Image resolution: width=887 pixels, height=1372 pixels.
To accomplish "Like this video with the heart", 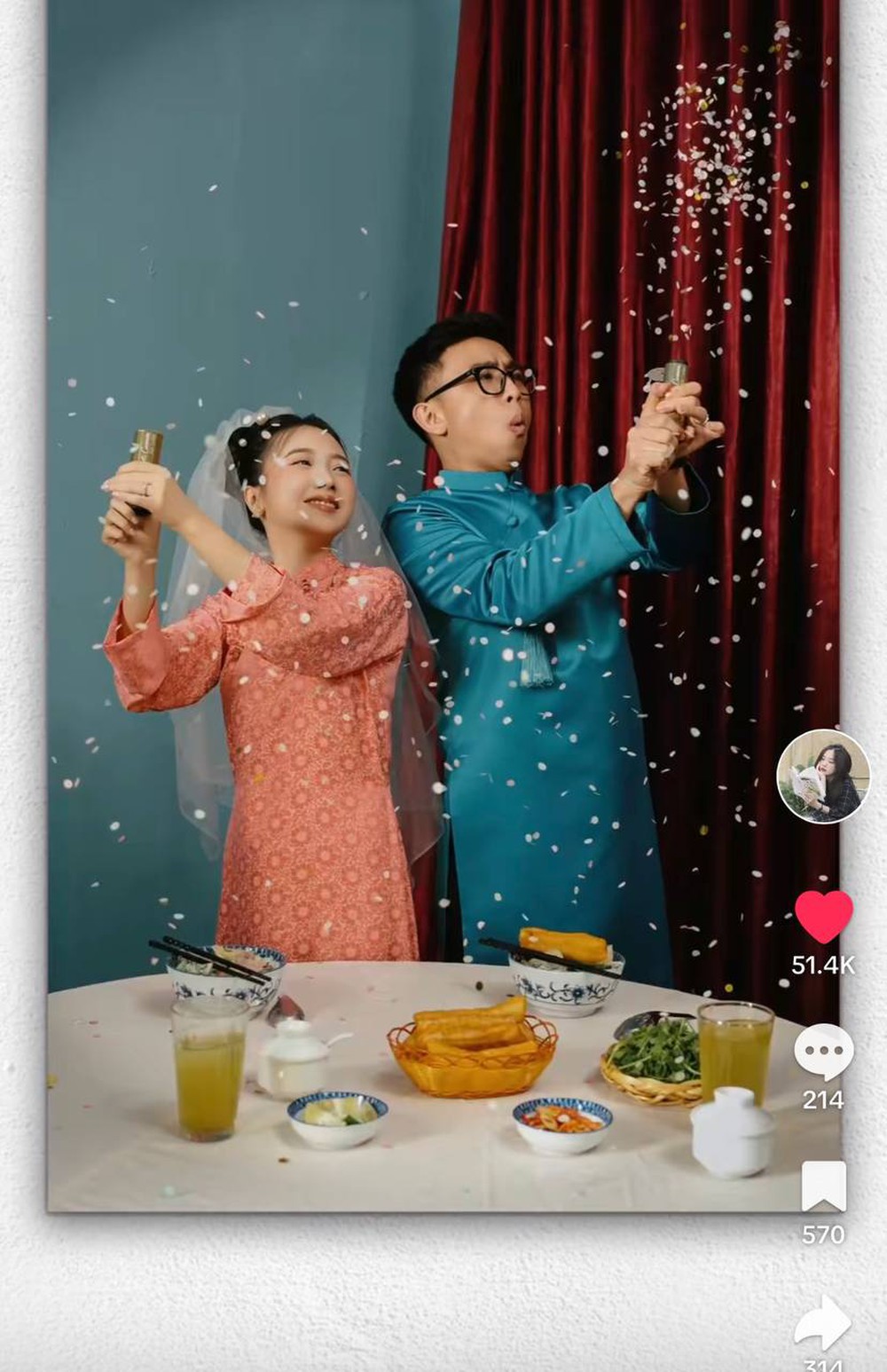I will (823, 917).
